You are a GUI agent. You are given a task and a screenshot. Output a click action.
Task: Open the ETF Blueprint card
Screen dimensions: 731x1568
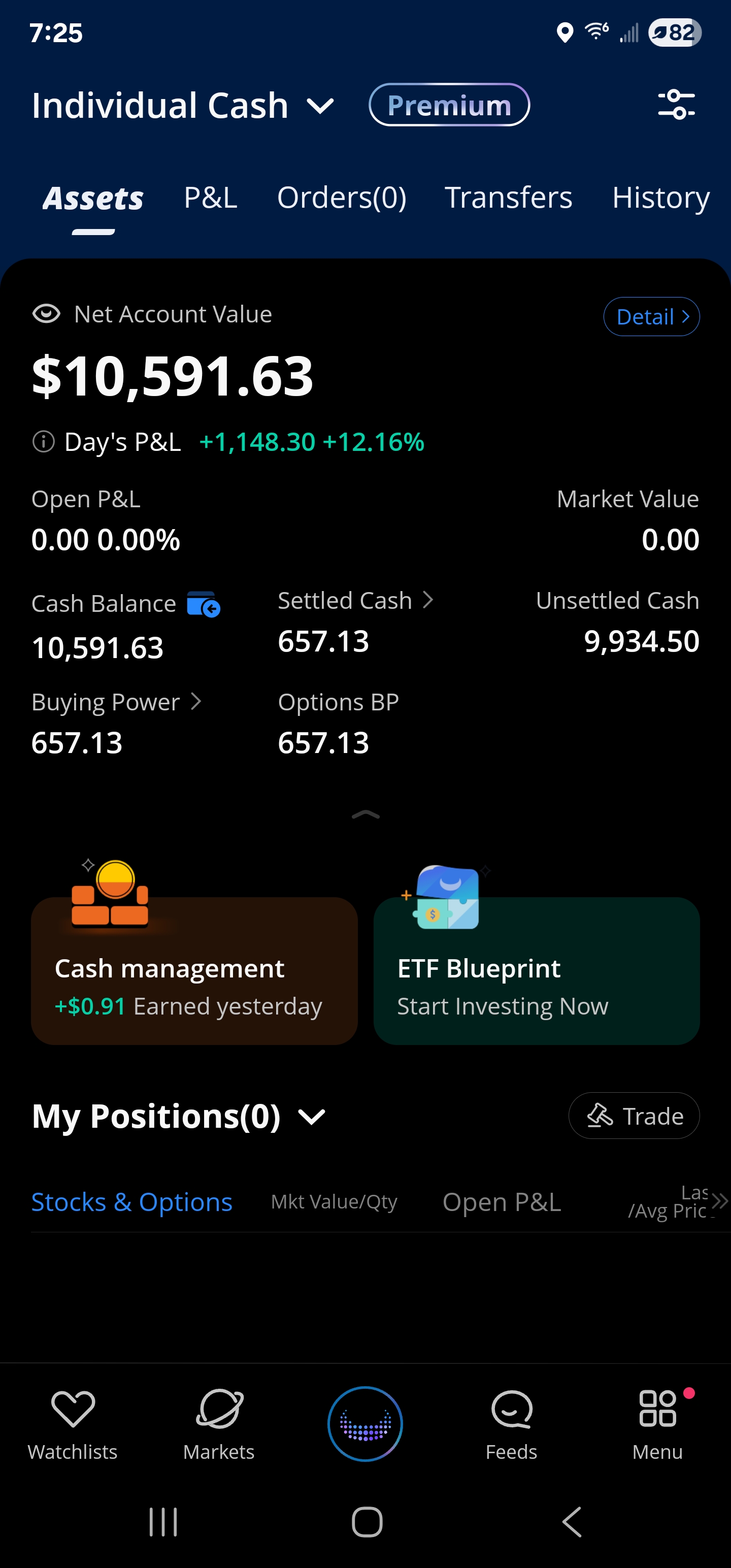[x=536, y=971]
